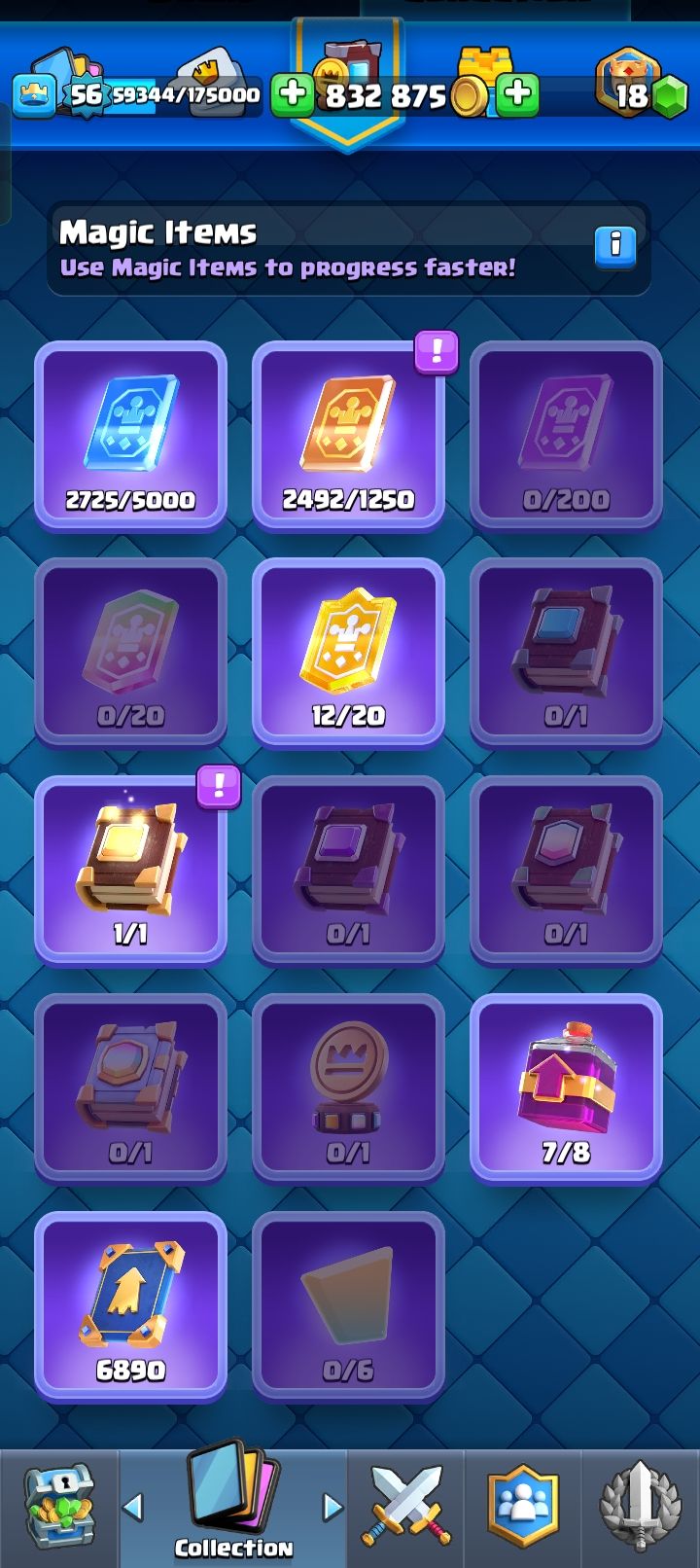Screen dimensions: 700x1568
Task: Go to the battle crossed-swords tab
Action: [406, 1508]
